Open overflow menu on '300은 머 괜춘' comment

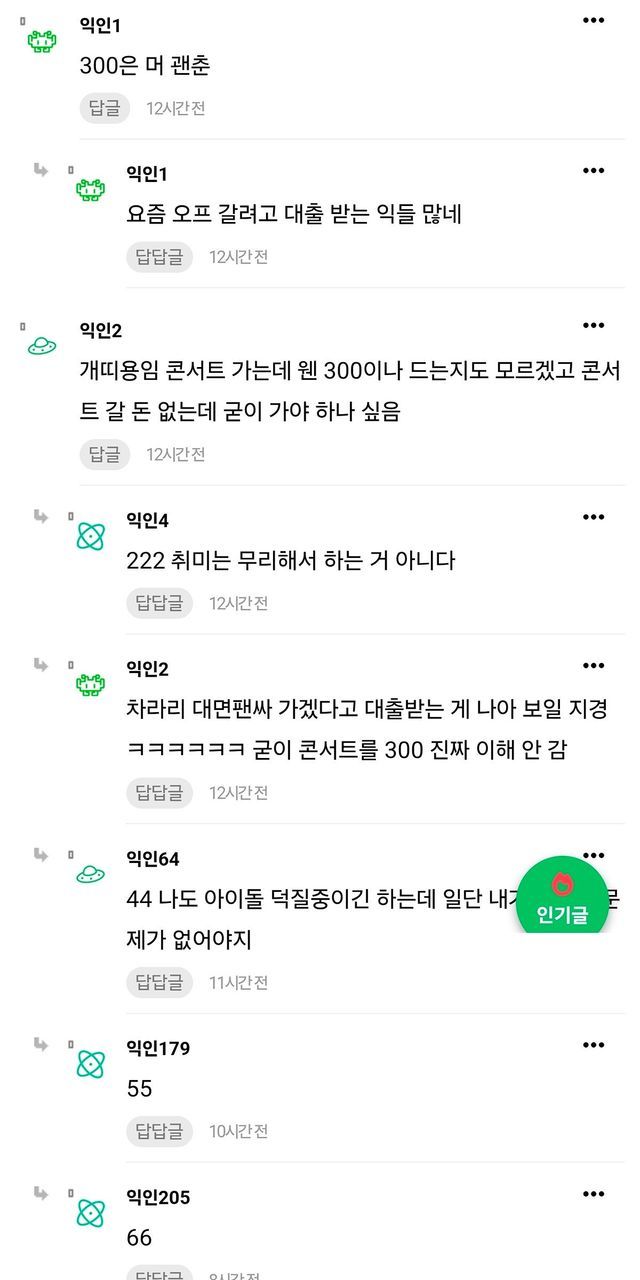click(x=594, y=21)
